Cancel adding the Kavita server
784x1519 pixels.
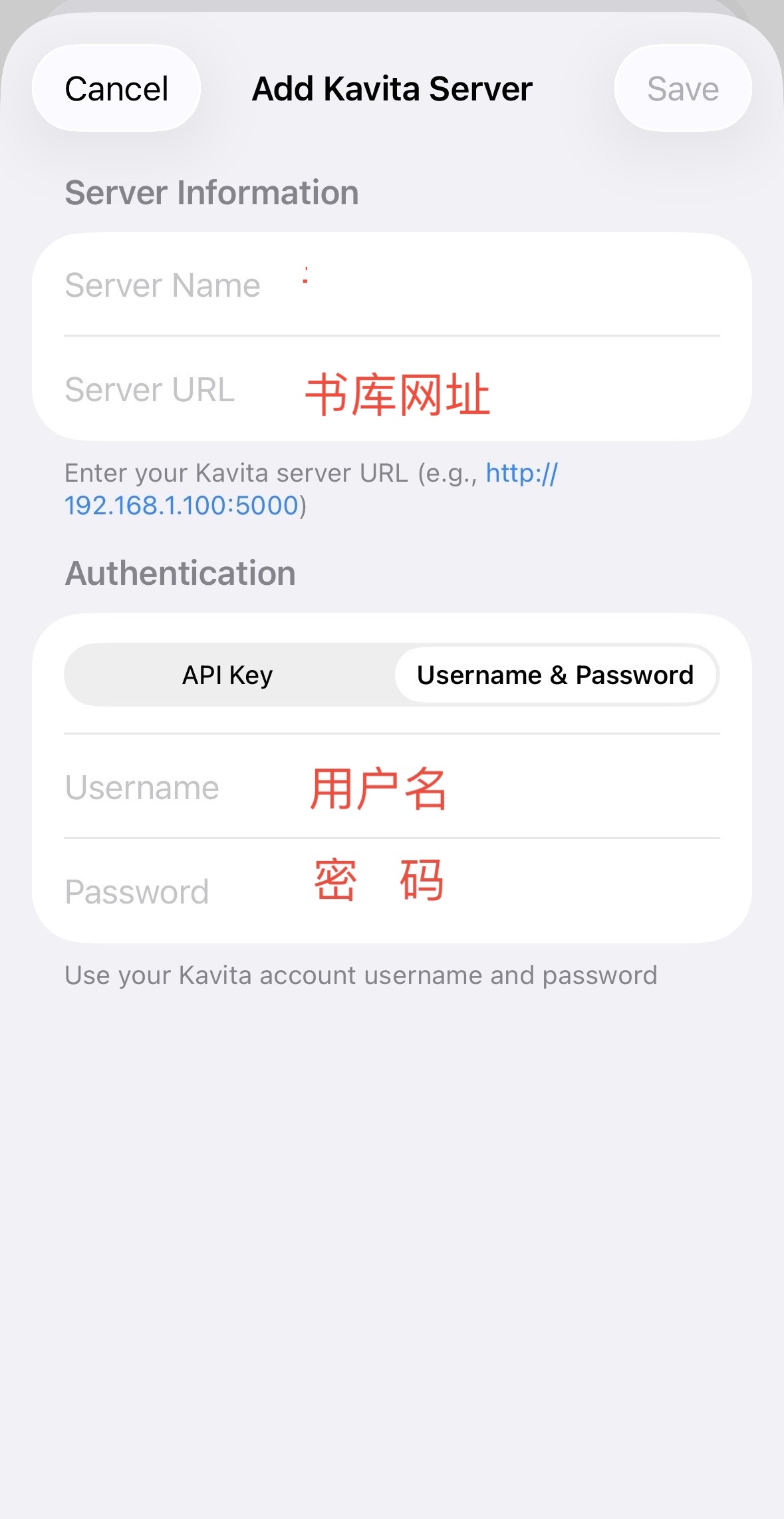(x=116, y=88)
